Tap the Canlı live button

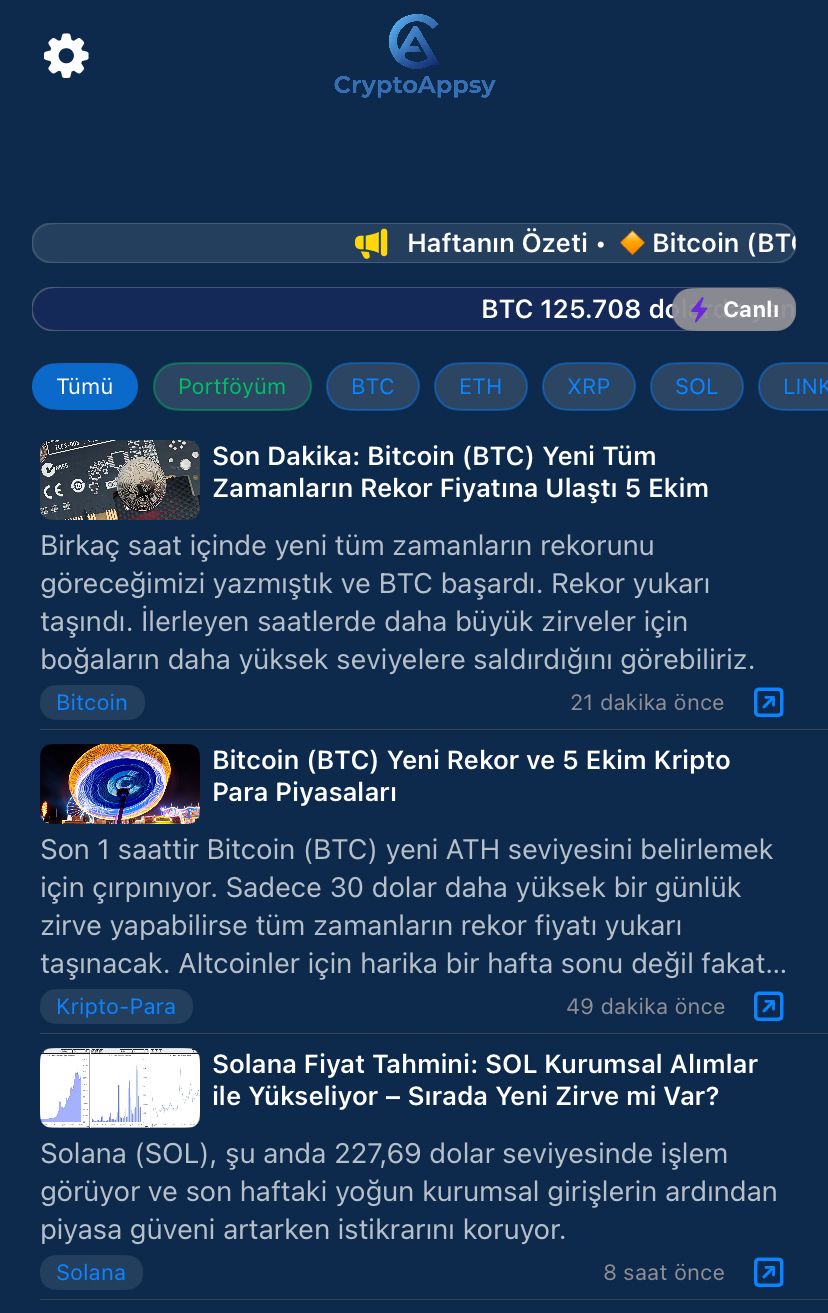(x=735, y=309)
